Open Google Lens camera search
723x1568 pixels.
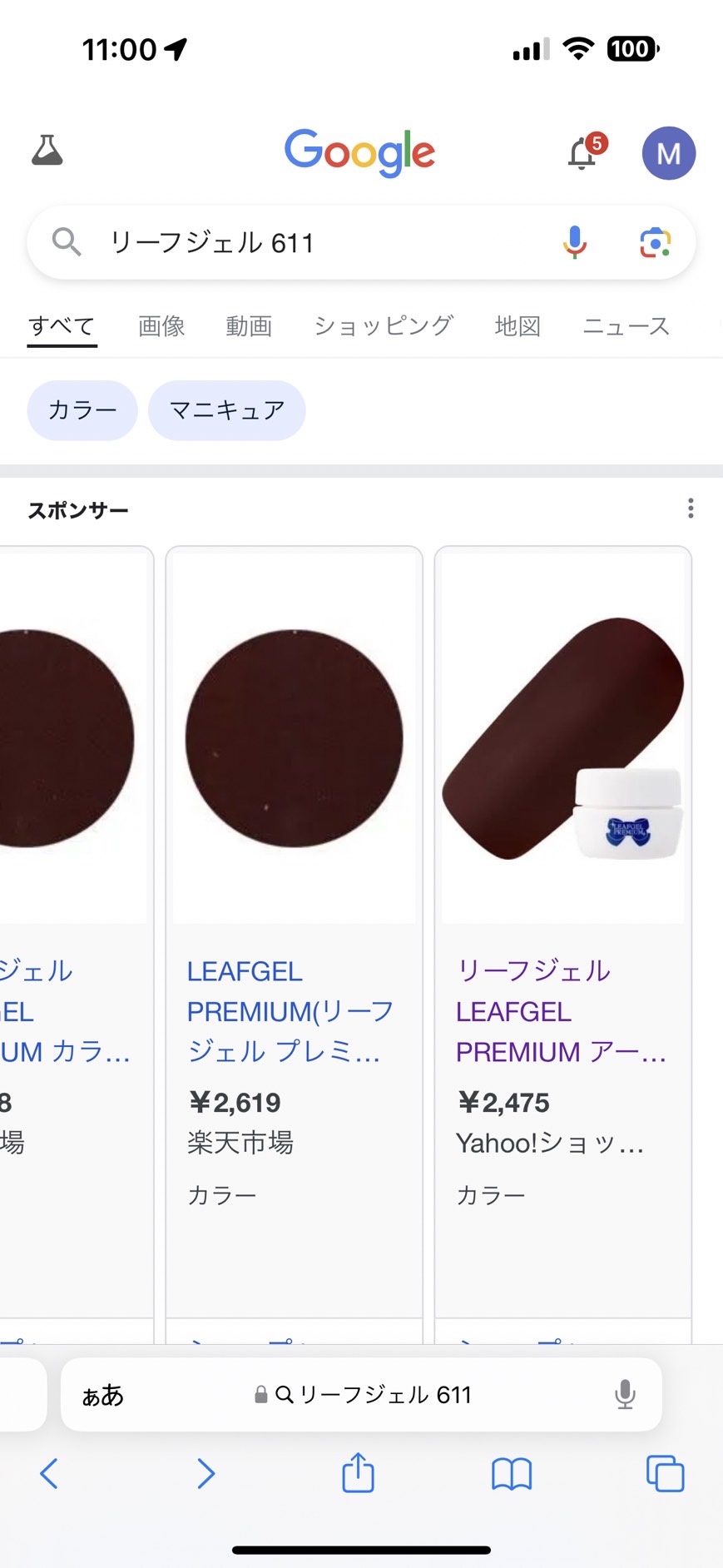655,242
